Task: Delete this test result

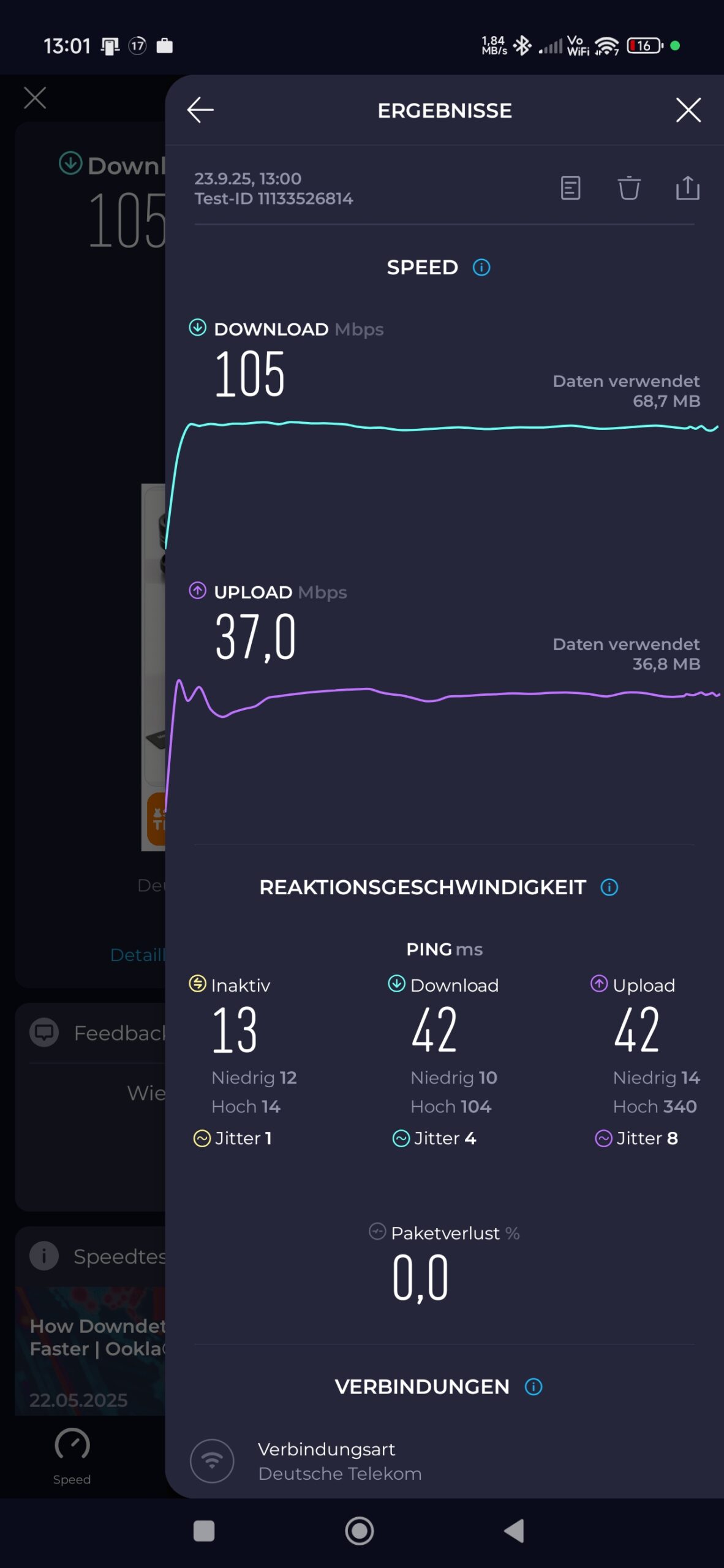Action: pyautogui.click(x=628, y=188)
